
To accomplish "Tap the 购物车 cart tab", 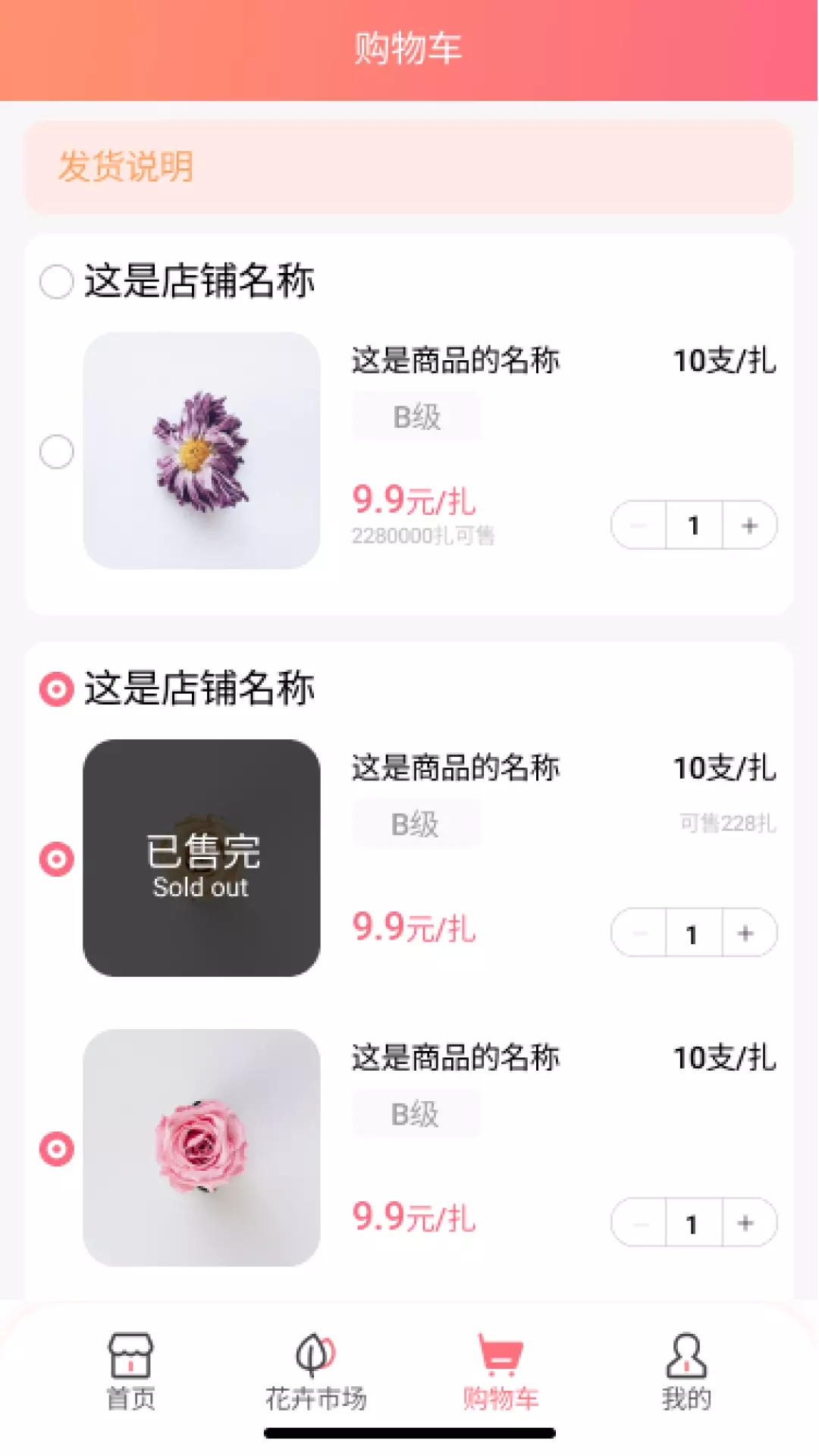I will coord(500,1372).
